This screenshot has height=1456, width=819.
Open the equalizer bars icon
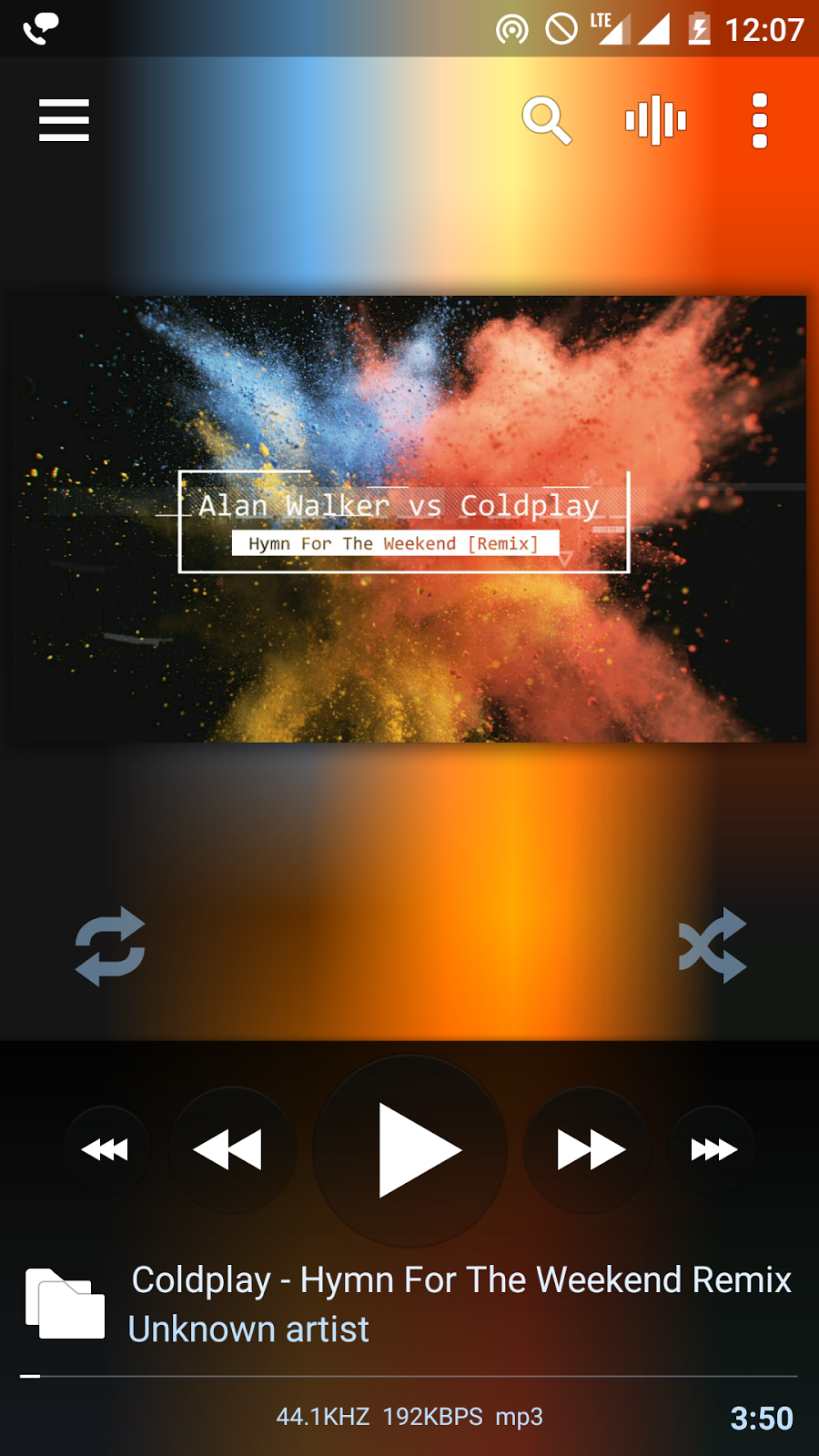click(655, 120)
